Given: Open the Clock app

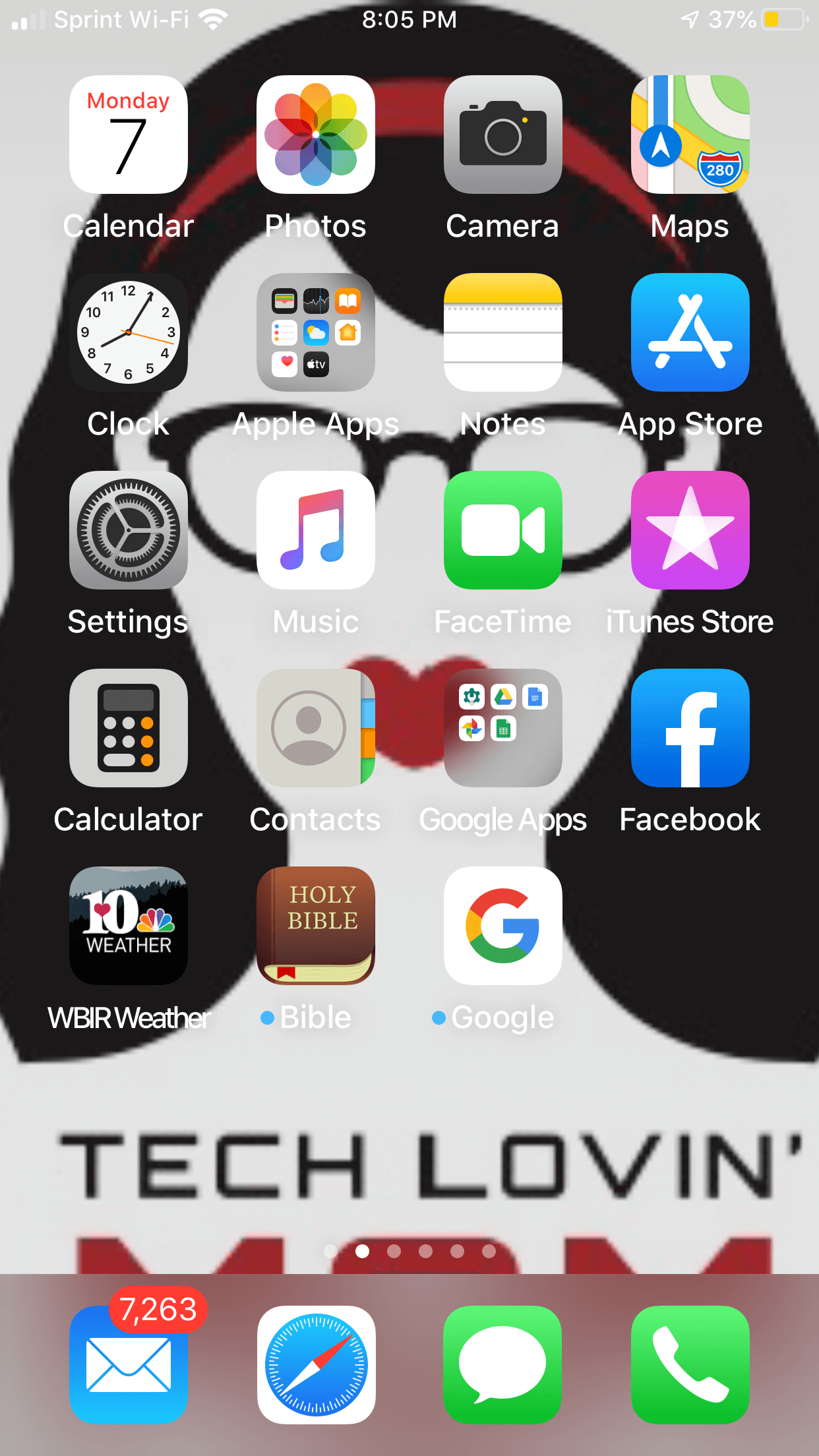Looking at the screenshot, I should pos(129,332).
